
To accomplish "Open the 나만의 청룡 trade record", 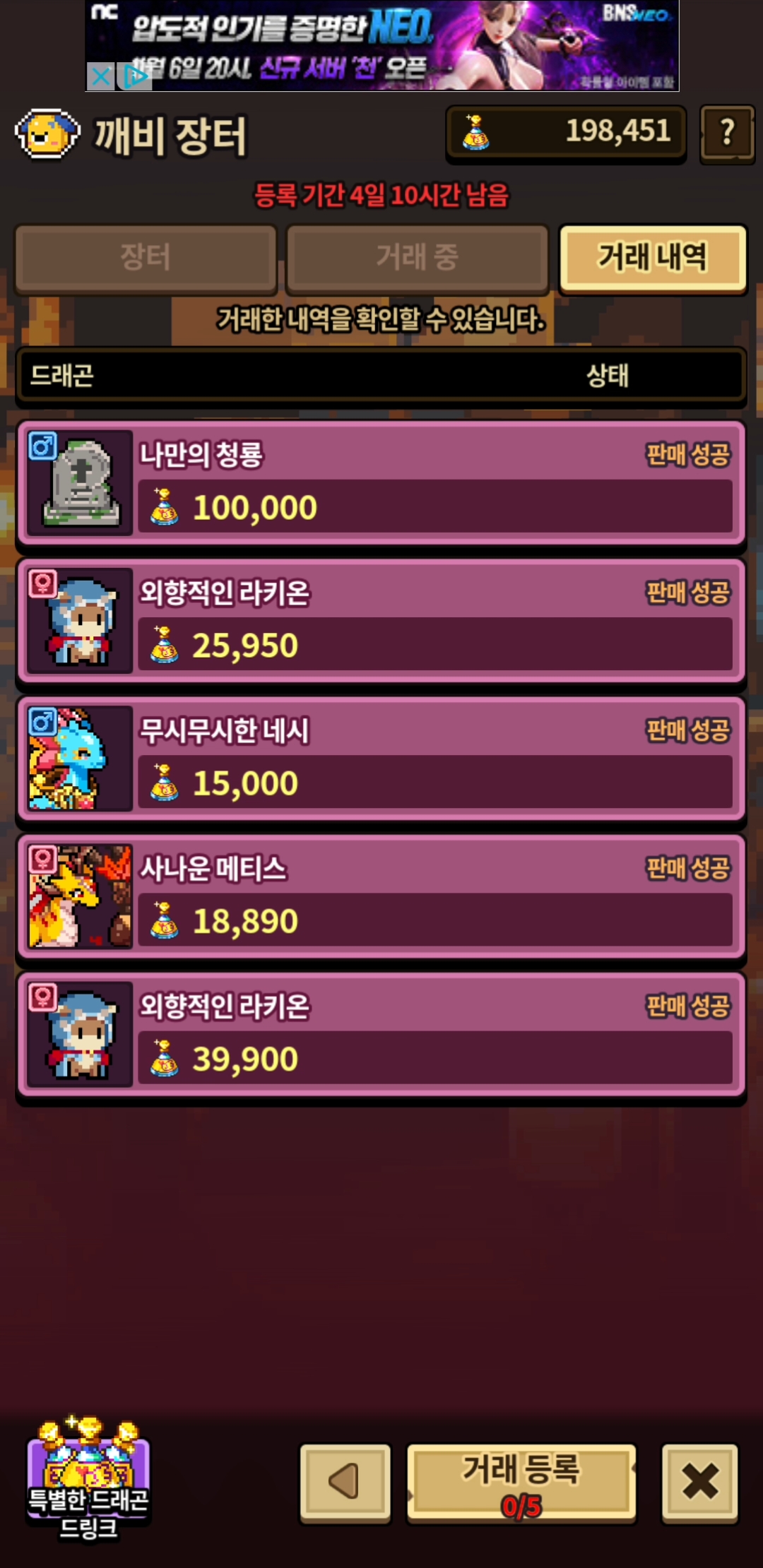I will [381, 483].
